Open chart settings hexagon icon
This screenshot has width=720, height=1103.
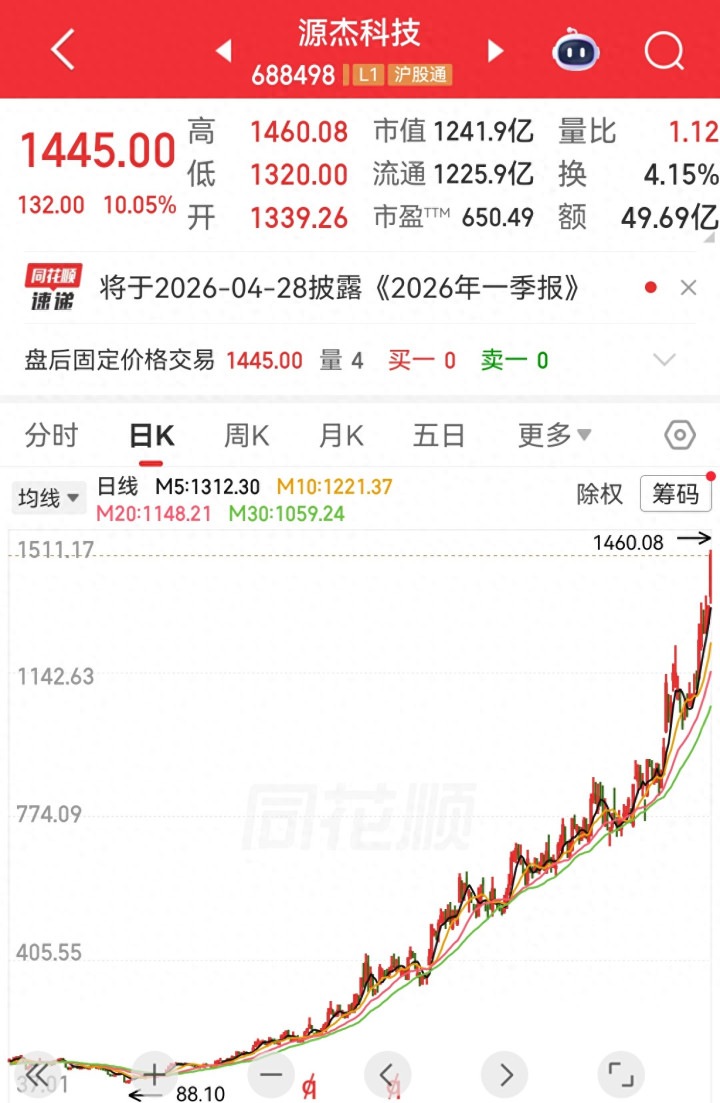tap(680, 435)
